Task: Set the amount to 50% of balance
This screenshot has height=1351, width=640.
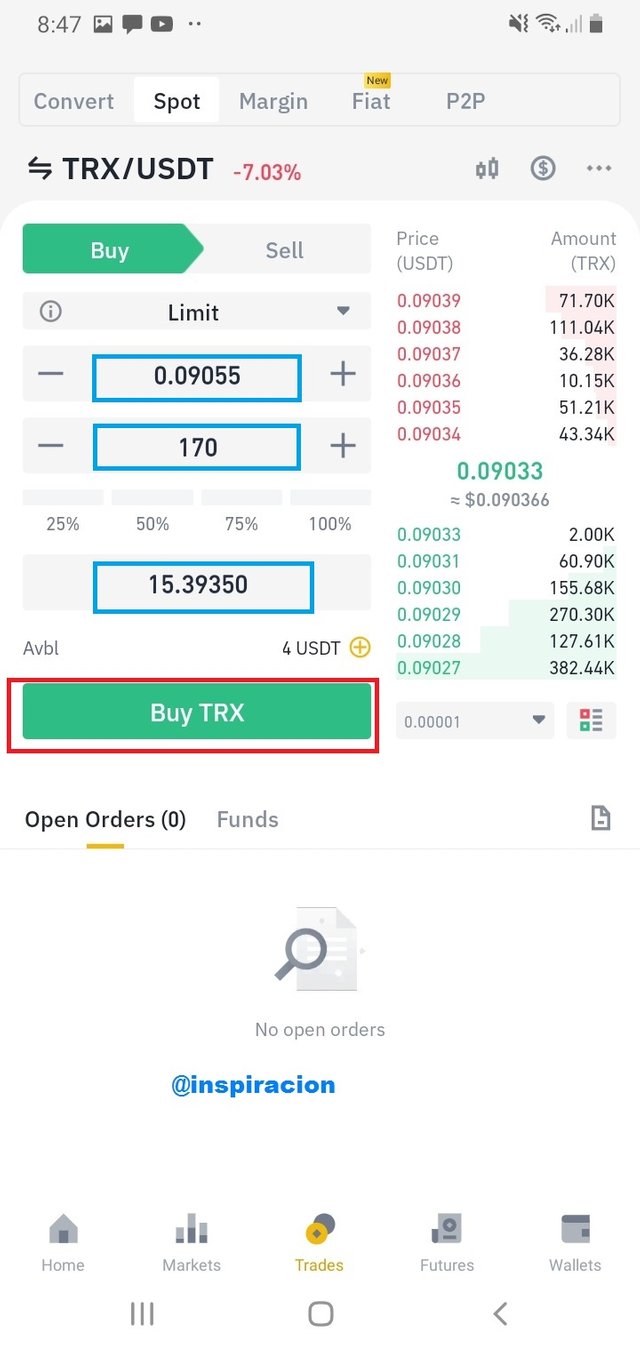Action: pyautogui.click(x=152, y=511)
